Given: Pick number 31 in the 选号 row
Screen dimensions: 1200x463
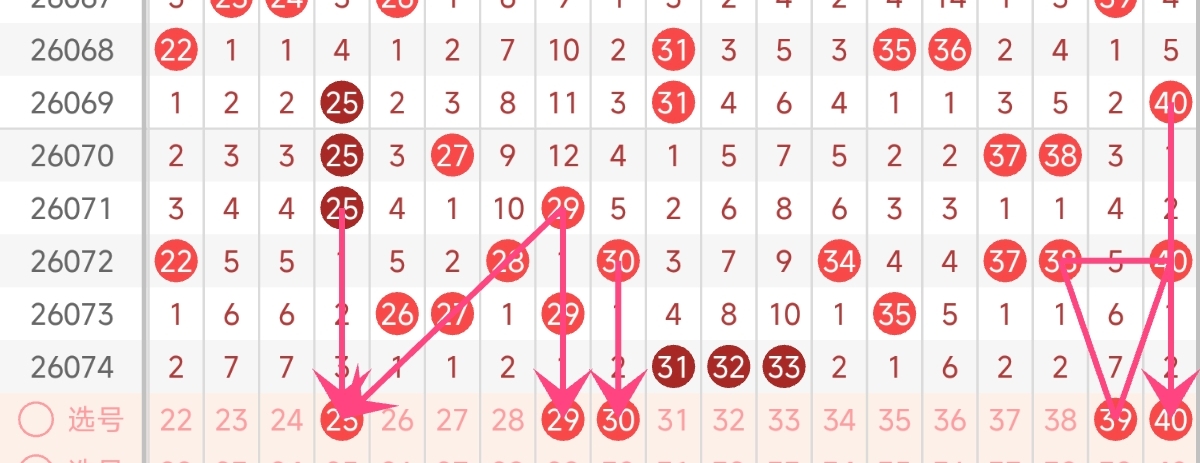Looking at the screenshot, I should (674, 421).
